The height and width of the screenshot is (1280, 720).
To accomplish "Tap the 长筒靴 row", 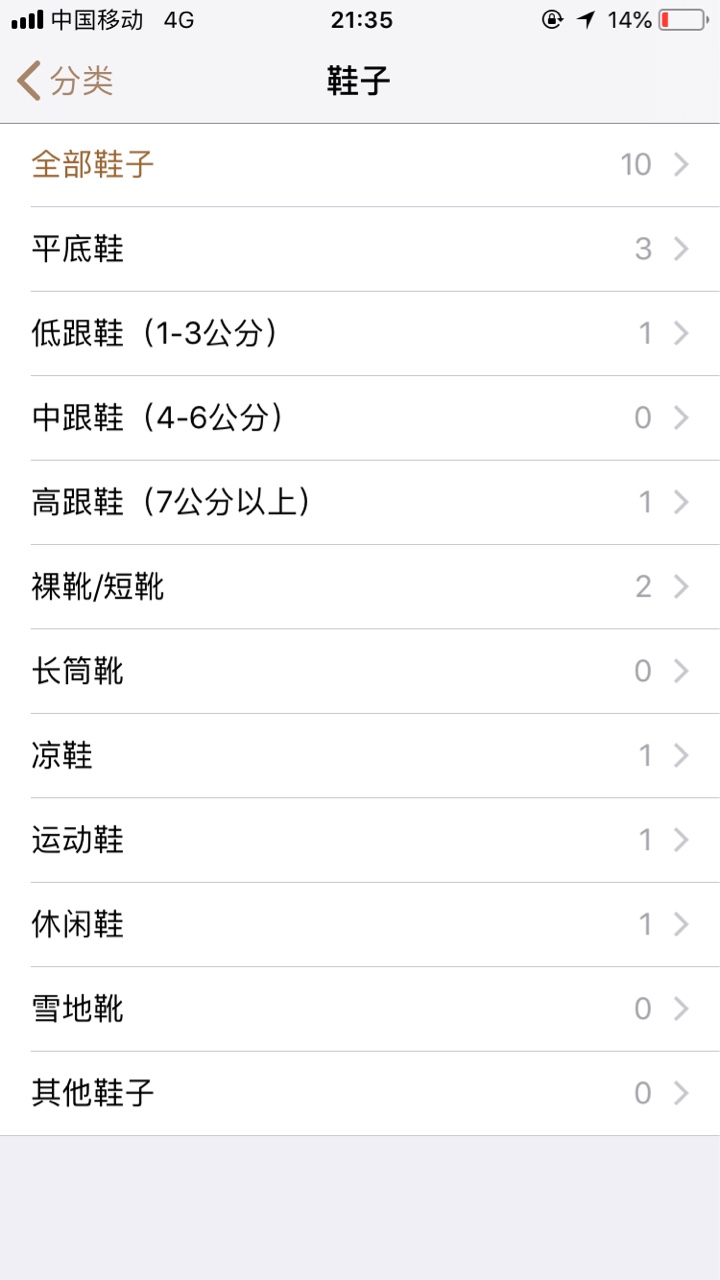I will [x=360, y=671].
